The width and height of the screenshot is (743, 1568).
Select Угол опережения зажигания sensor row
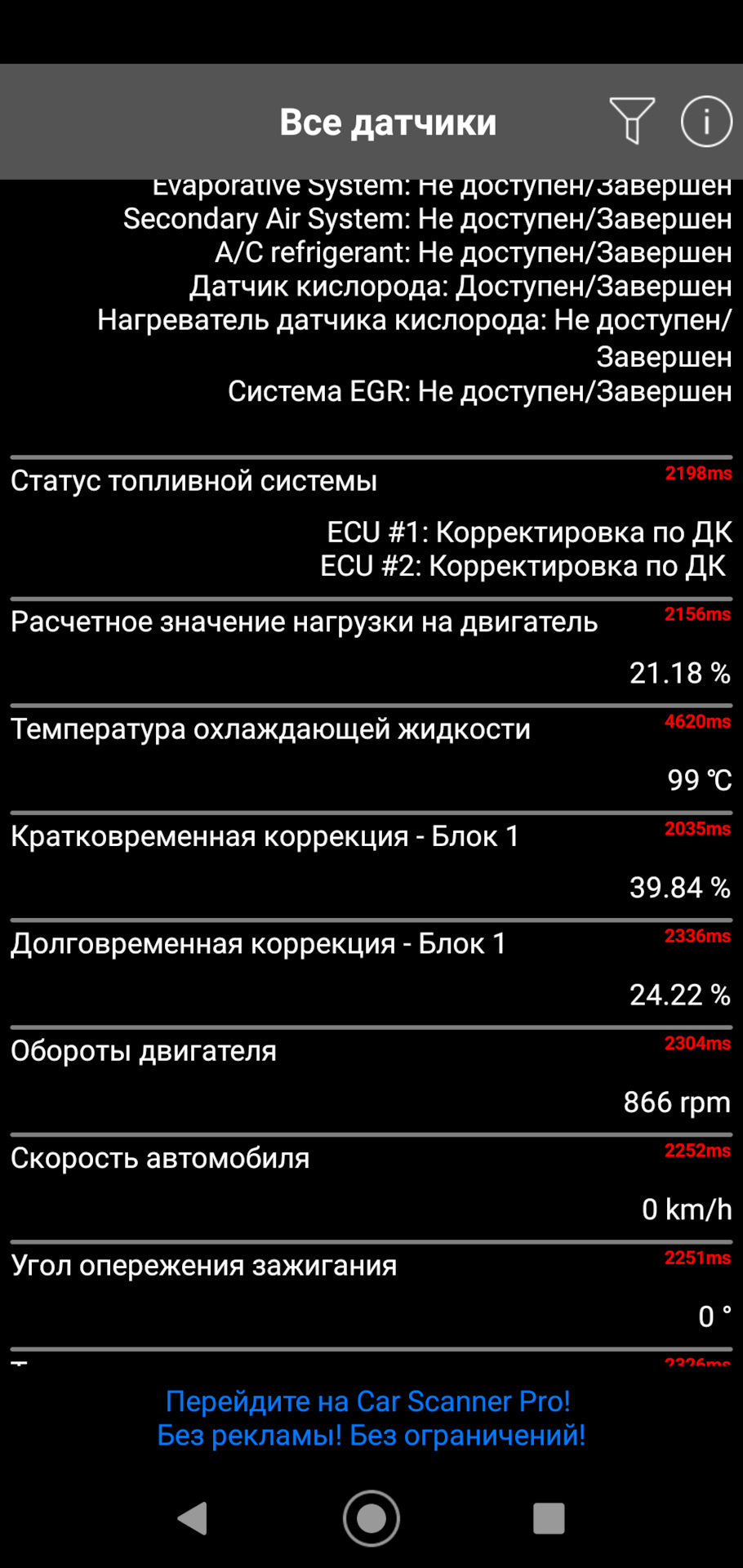[371, 1292]
